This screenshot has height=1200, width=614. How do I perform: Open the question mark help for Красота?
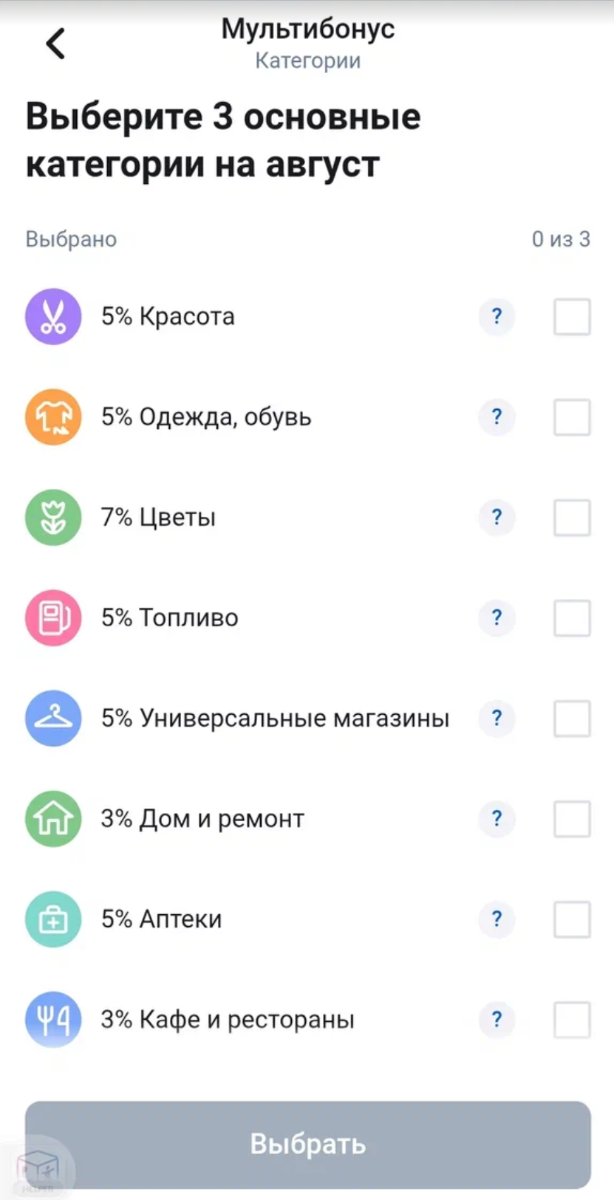tap(497, 317)
